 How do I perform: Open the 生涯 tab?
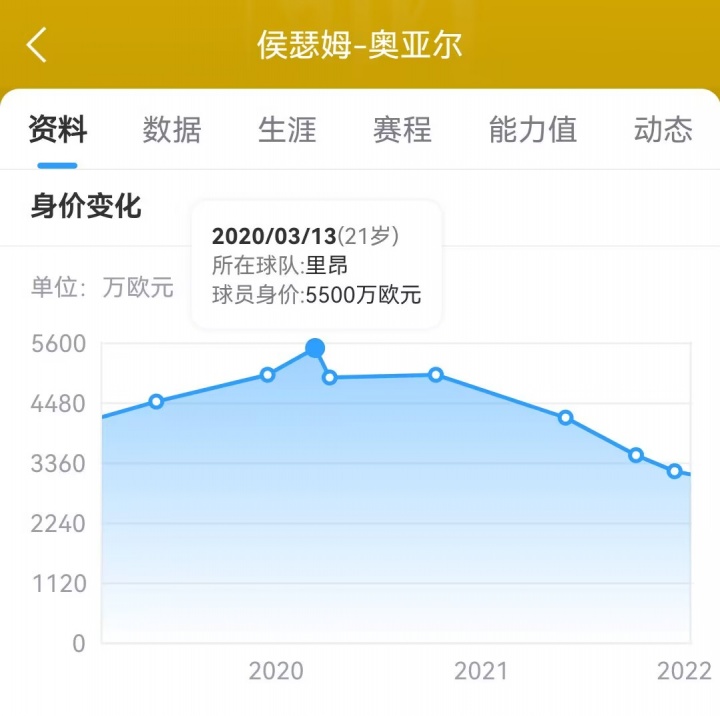pyautogui.click(x=287, y=130)
